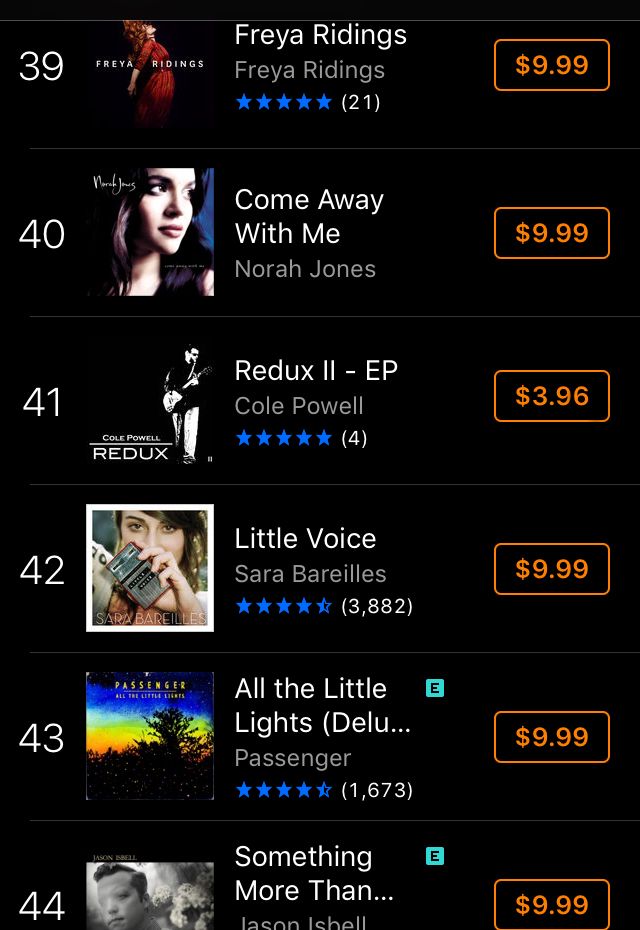The width and height of the screenshot is (640, 930).
Task: Buy All the Little Lights for $9.99
Action: tap(551, 737)
